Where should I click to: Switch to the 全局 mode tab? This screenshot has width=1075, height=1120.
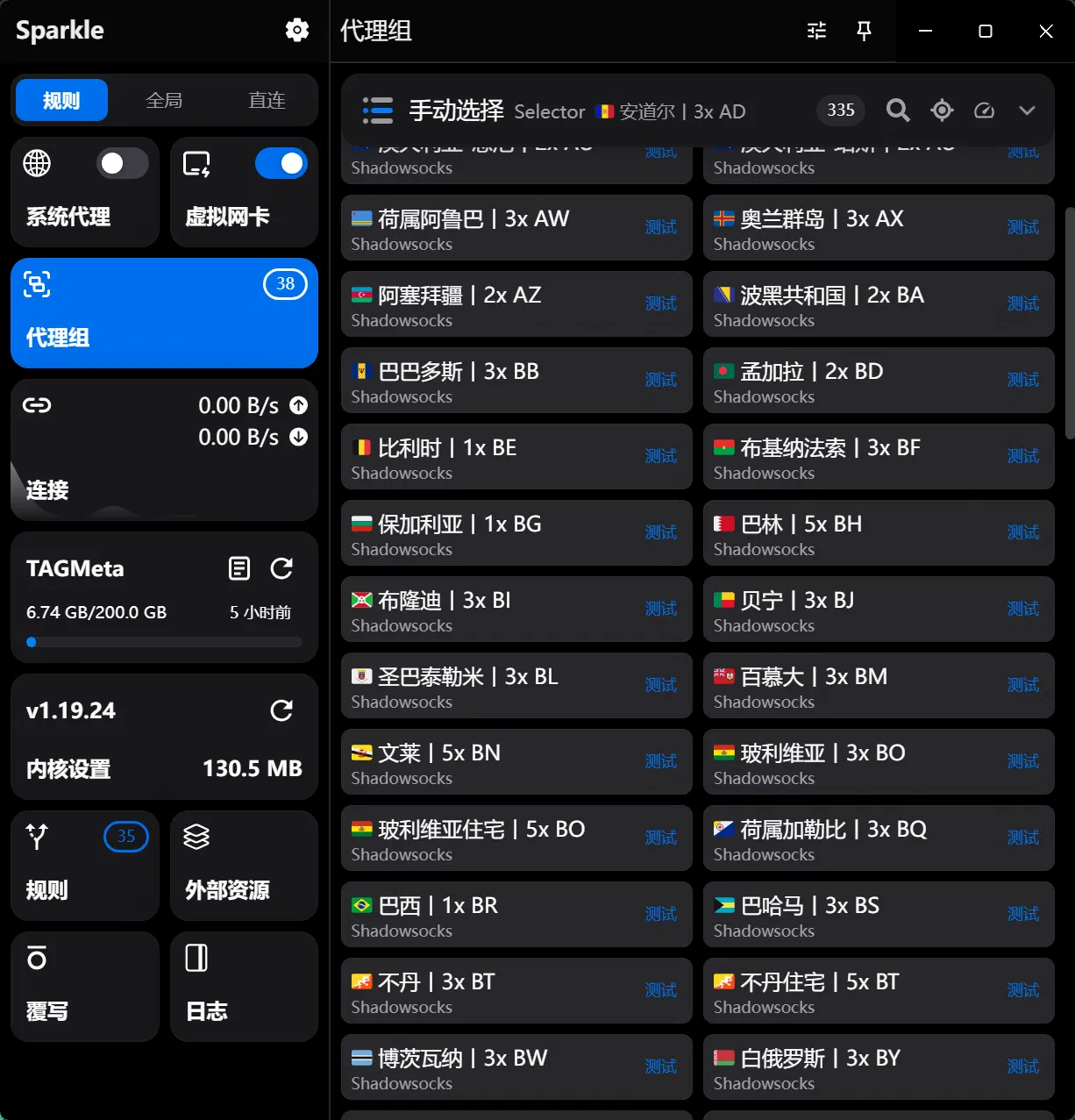point(164,100)
